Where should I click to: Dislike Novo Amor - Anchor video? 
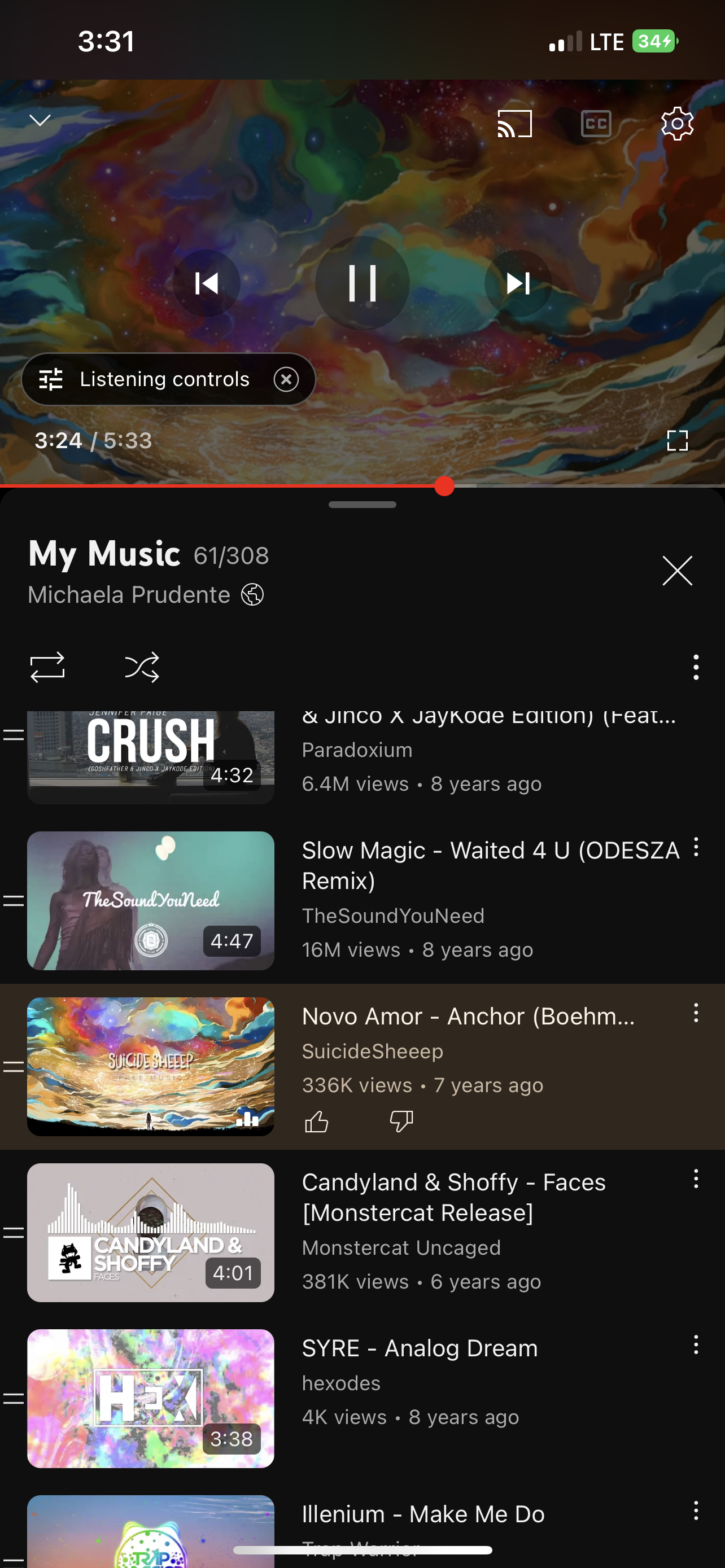(x=401, y=1120)
